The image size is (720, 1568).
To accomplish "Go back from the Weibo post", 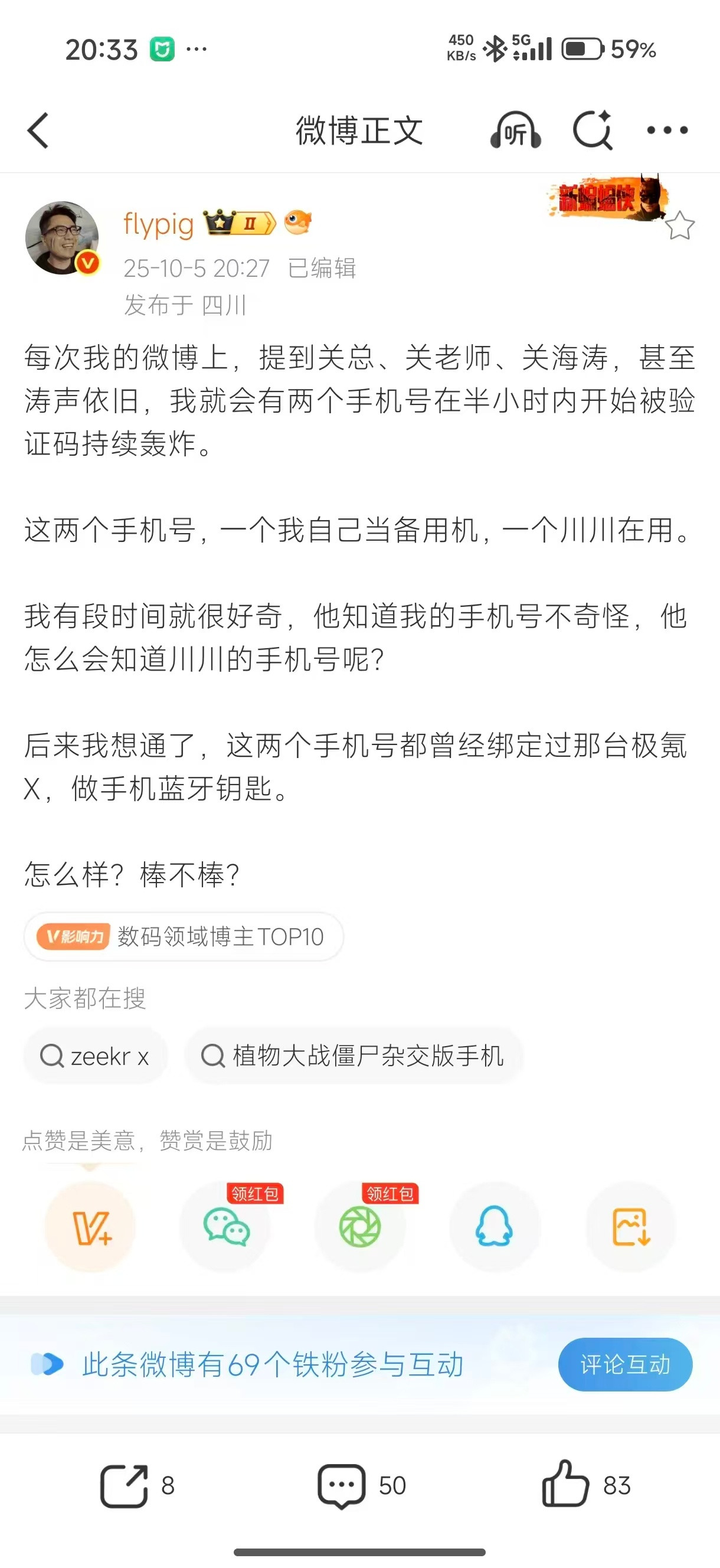I will point(38,130).
